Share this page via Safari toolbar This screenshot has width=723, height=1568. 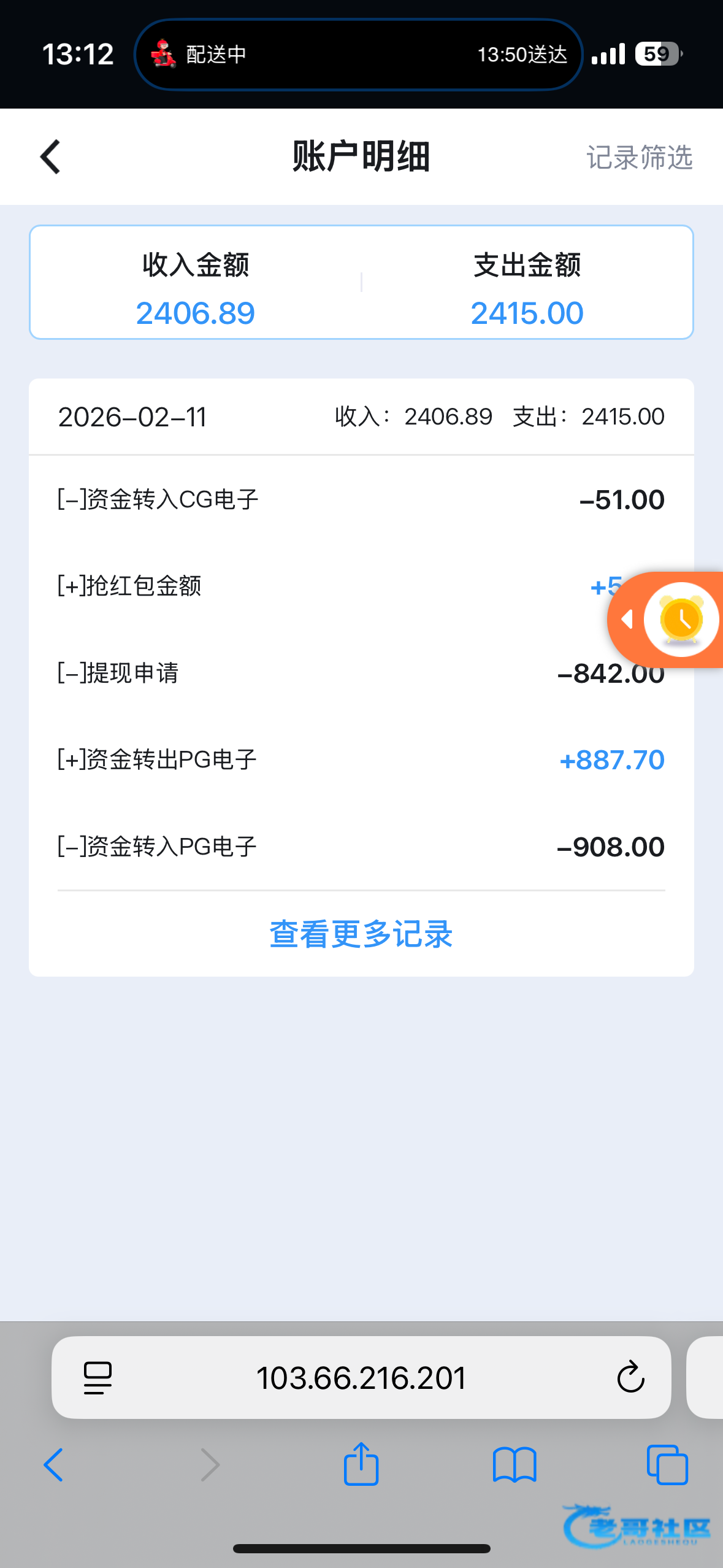(361, 1464)
